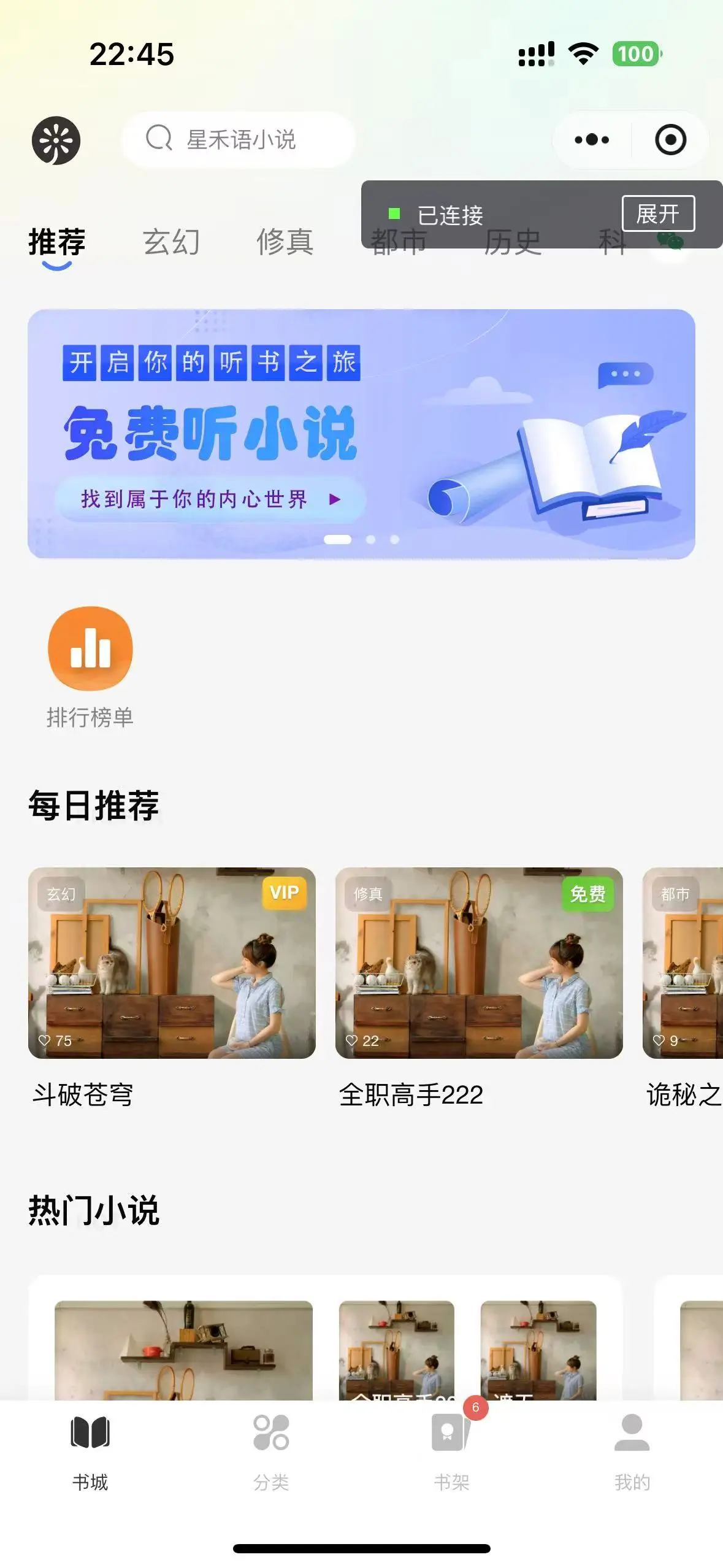Viewport: 723px width, 1568px height.
Task: Open the 排行榜单 rankings
Action: (x=90, y=667)
